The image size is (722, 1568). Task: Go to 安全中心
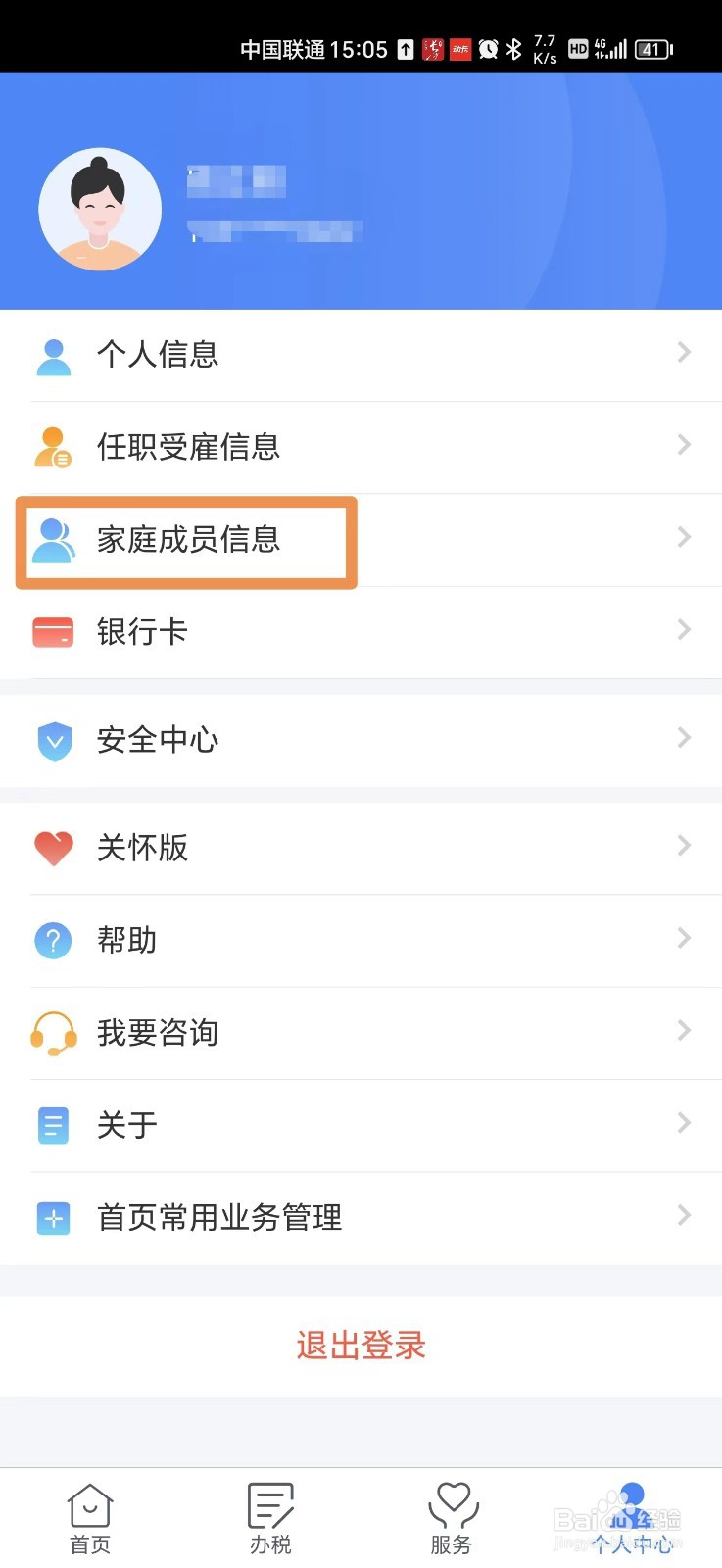pyautogui.click(x=361, y=740)
